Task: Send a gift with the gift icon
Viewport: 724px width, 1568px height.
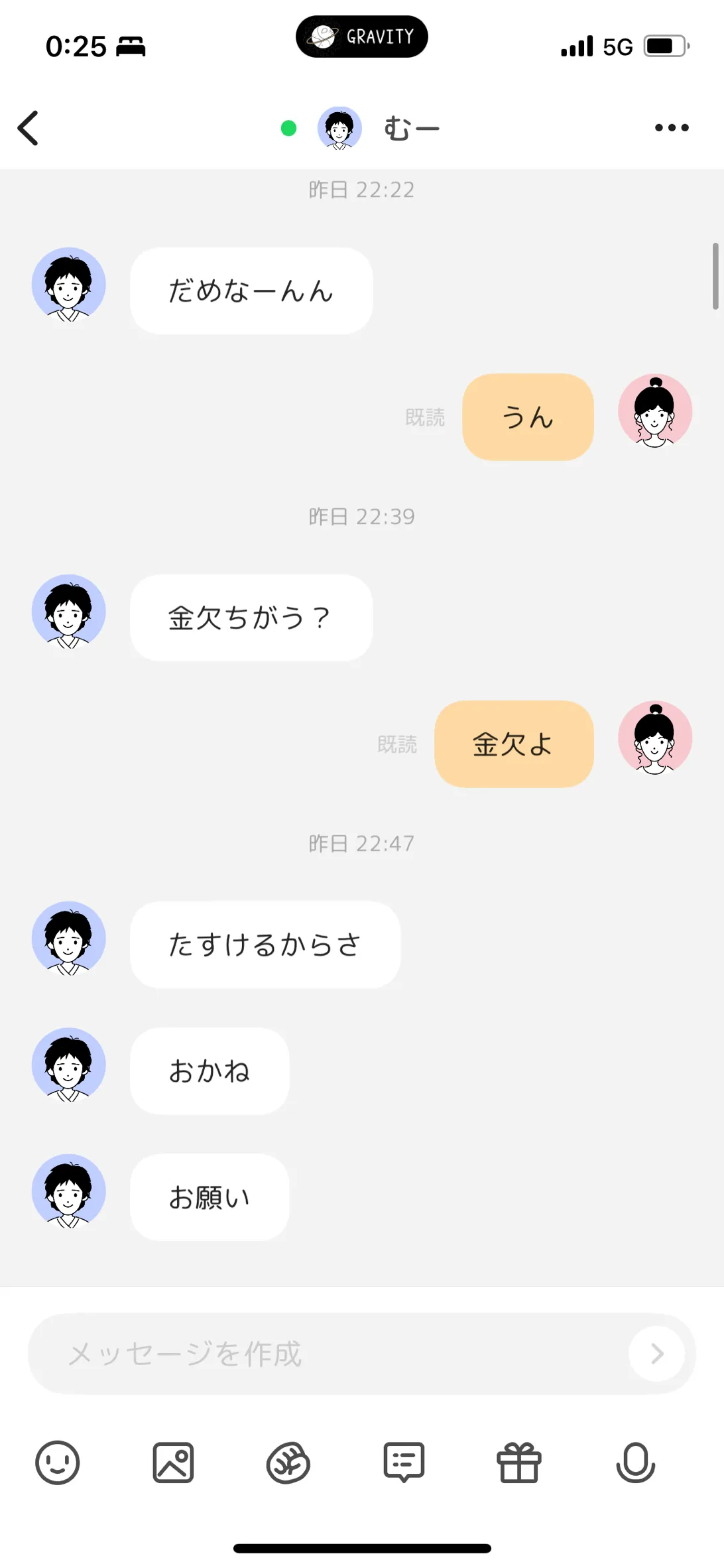Action: [x=519, y=1463]
